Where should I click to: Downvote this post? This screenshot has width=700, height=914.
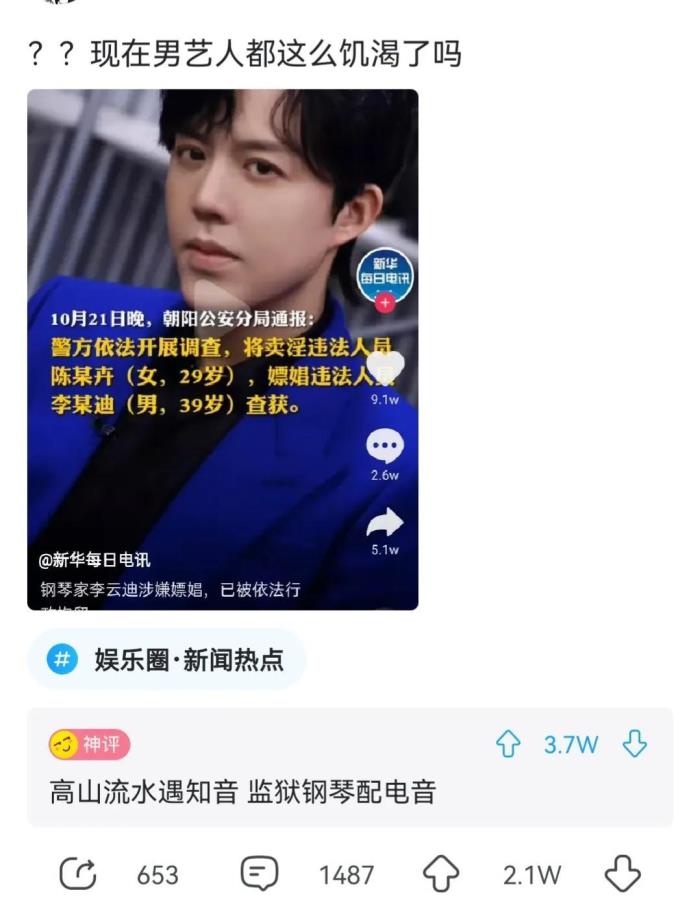[x=622, y=875]
